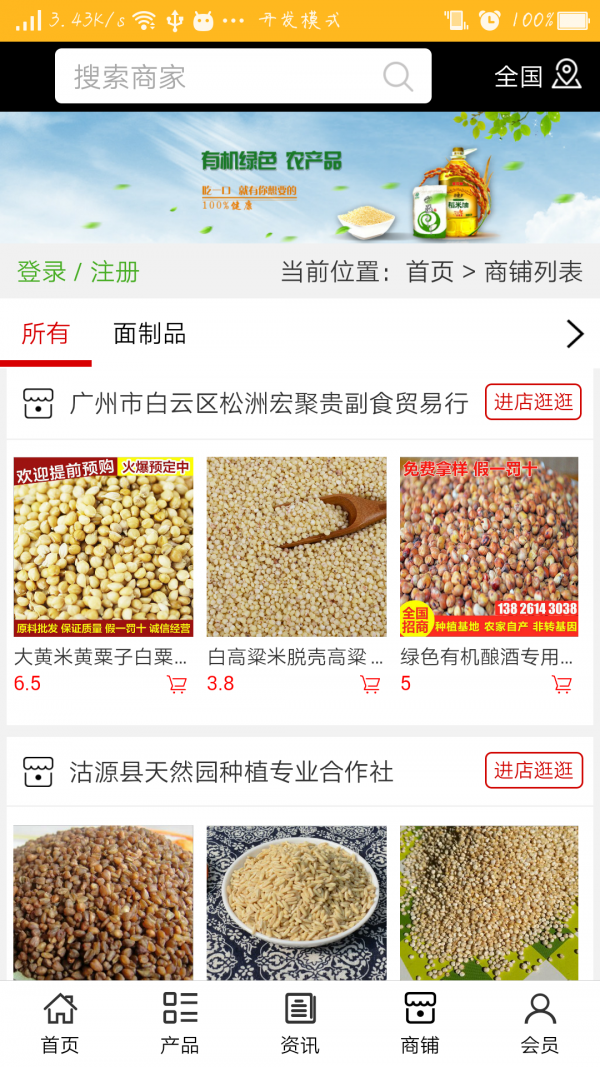Open the 全国 location selector
The image size is (600, 1067).
tap(538, 76)
